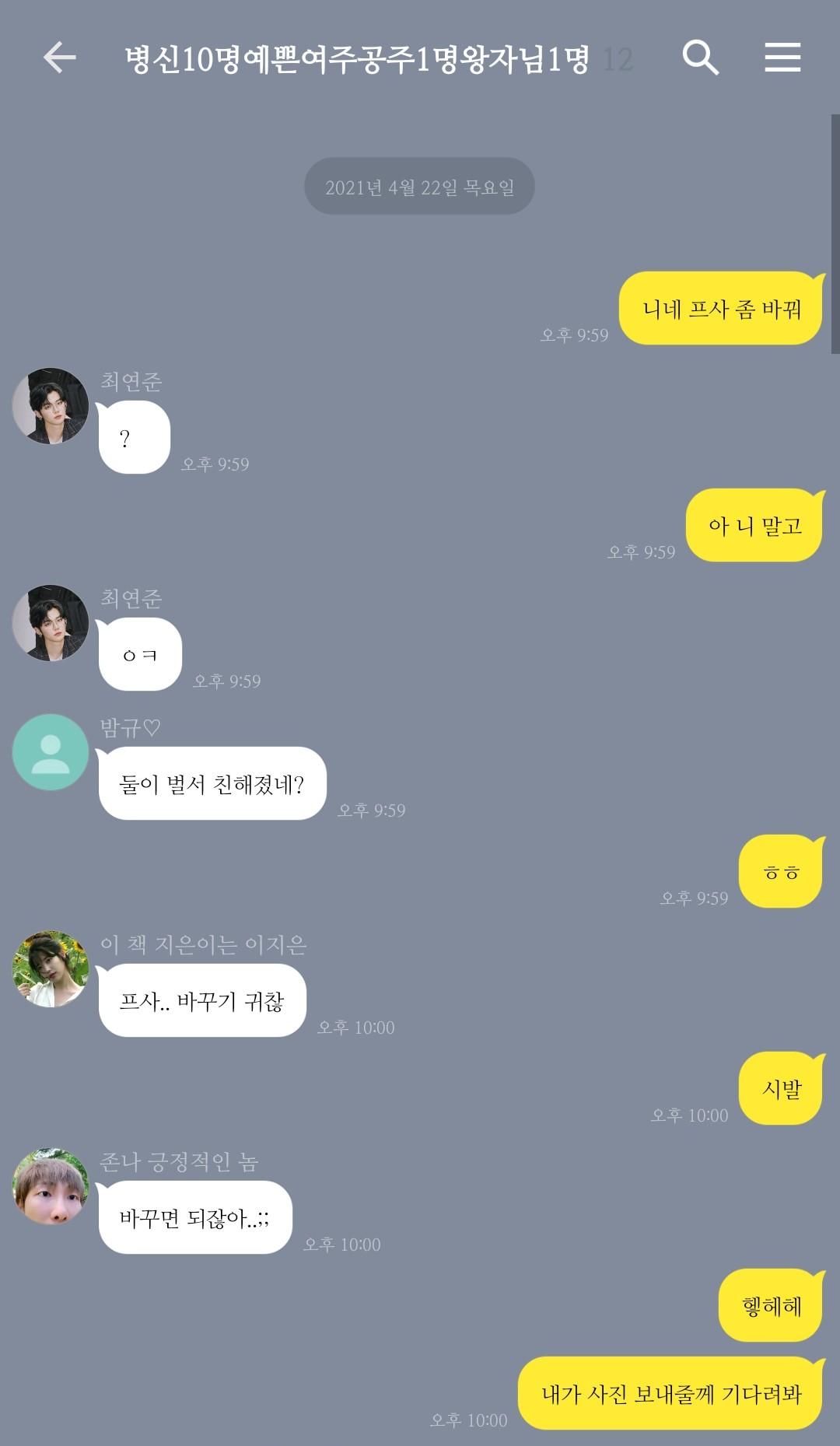Open the profile photo of 이 책 지은이는 이지은
This screenshot has height=1446, width=840.
[x=51, y=969]
